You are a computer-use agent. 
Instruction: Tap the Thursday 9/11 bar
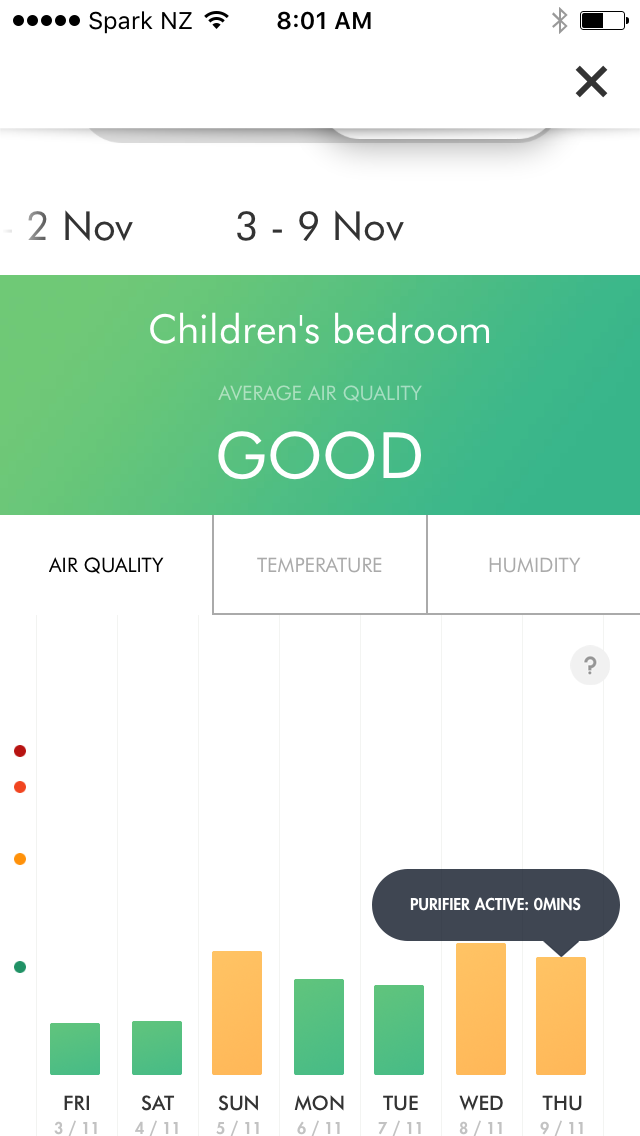pos(561,1016)
